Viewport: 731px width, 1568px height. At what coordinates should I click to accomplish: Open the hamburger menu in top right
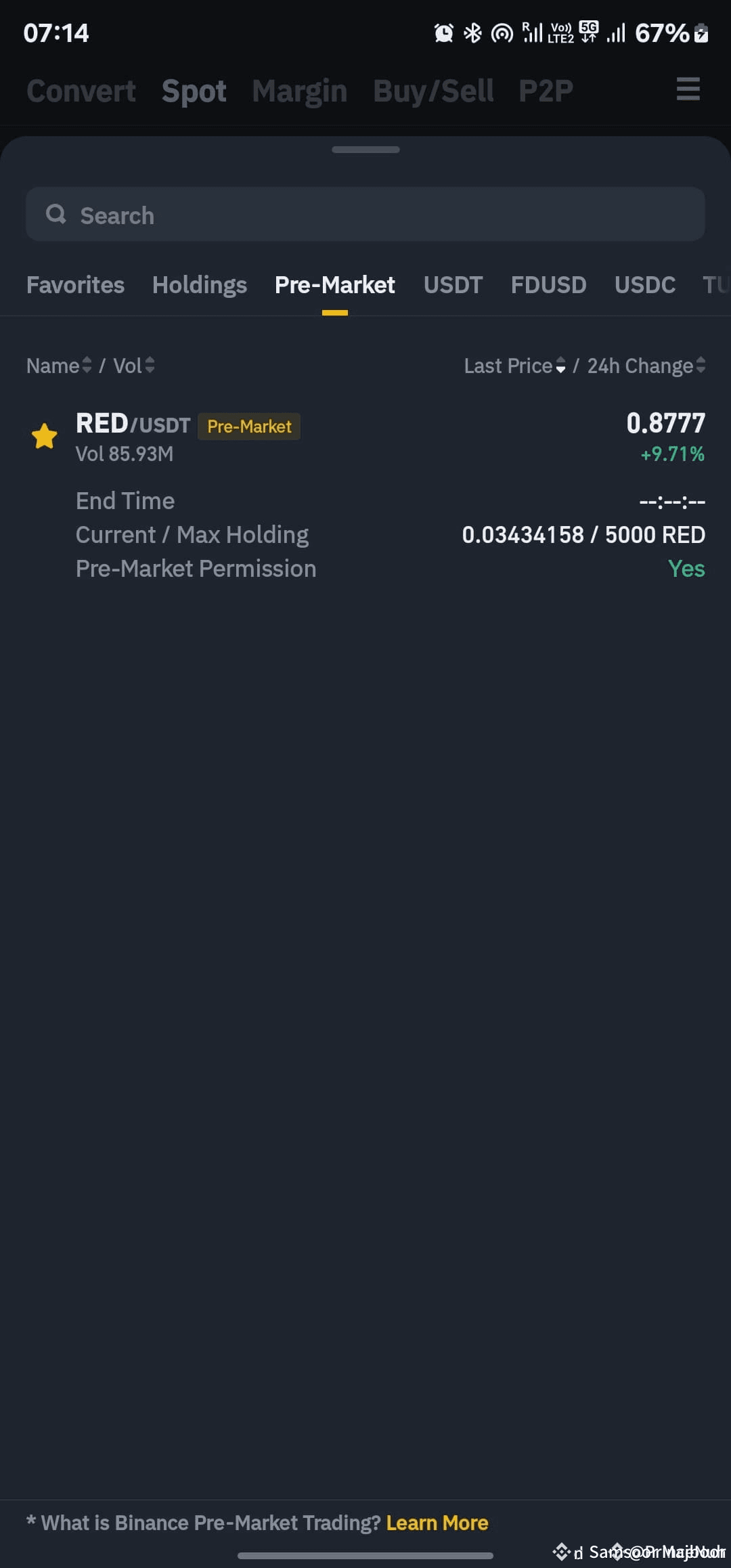(688, 89)
